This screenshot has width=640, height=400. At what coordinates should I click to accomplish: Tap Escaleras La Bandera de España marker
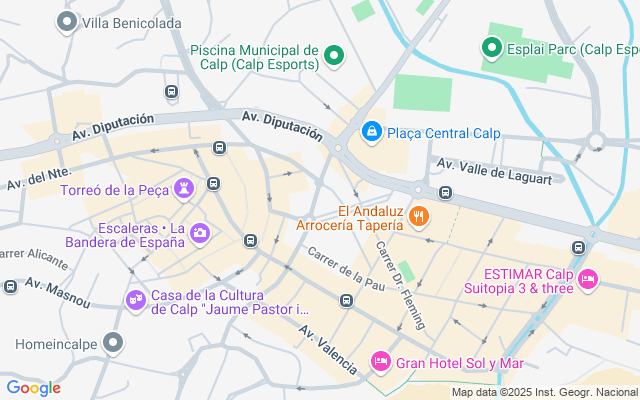pos(199,233)
